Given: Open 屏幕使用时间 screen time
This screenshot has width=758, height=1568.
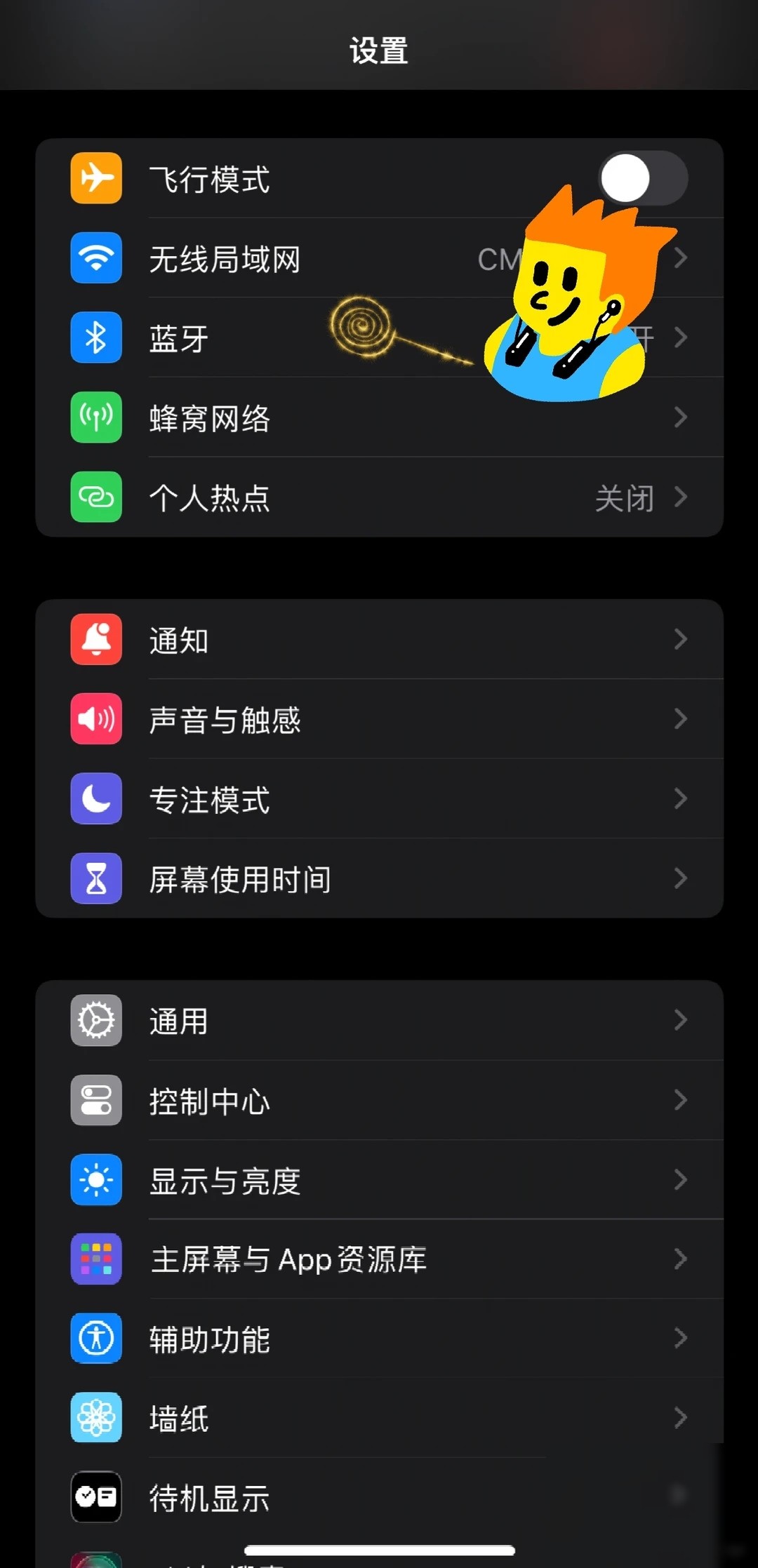Looking at the screenshot, I should click(379, 878).
